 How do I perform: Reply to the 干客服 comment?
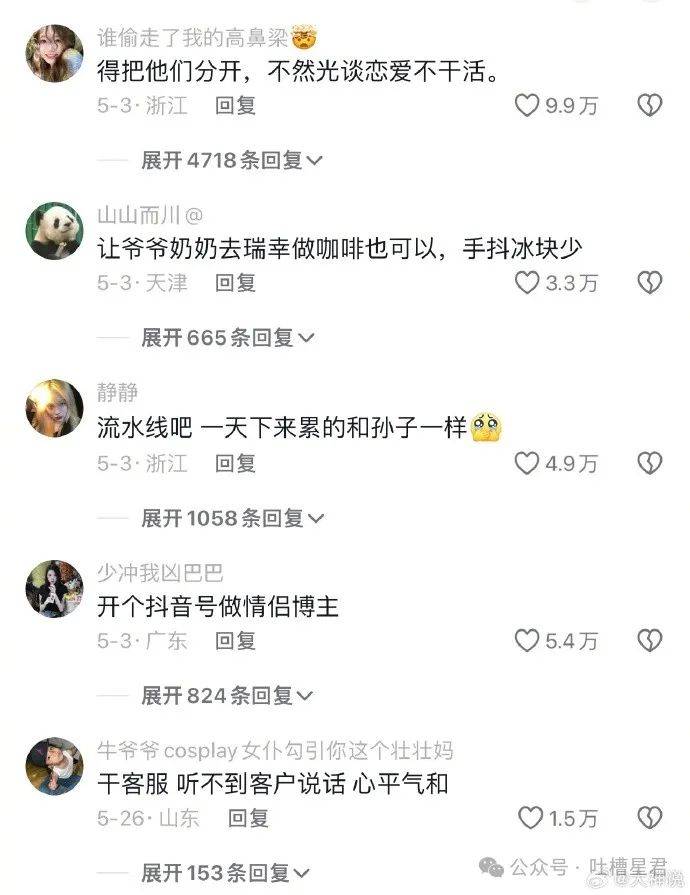pos(248,818)
